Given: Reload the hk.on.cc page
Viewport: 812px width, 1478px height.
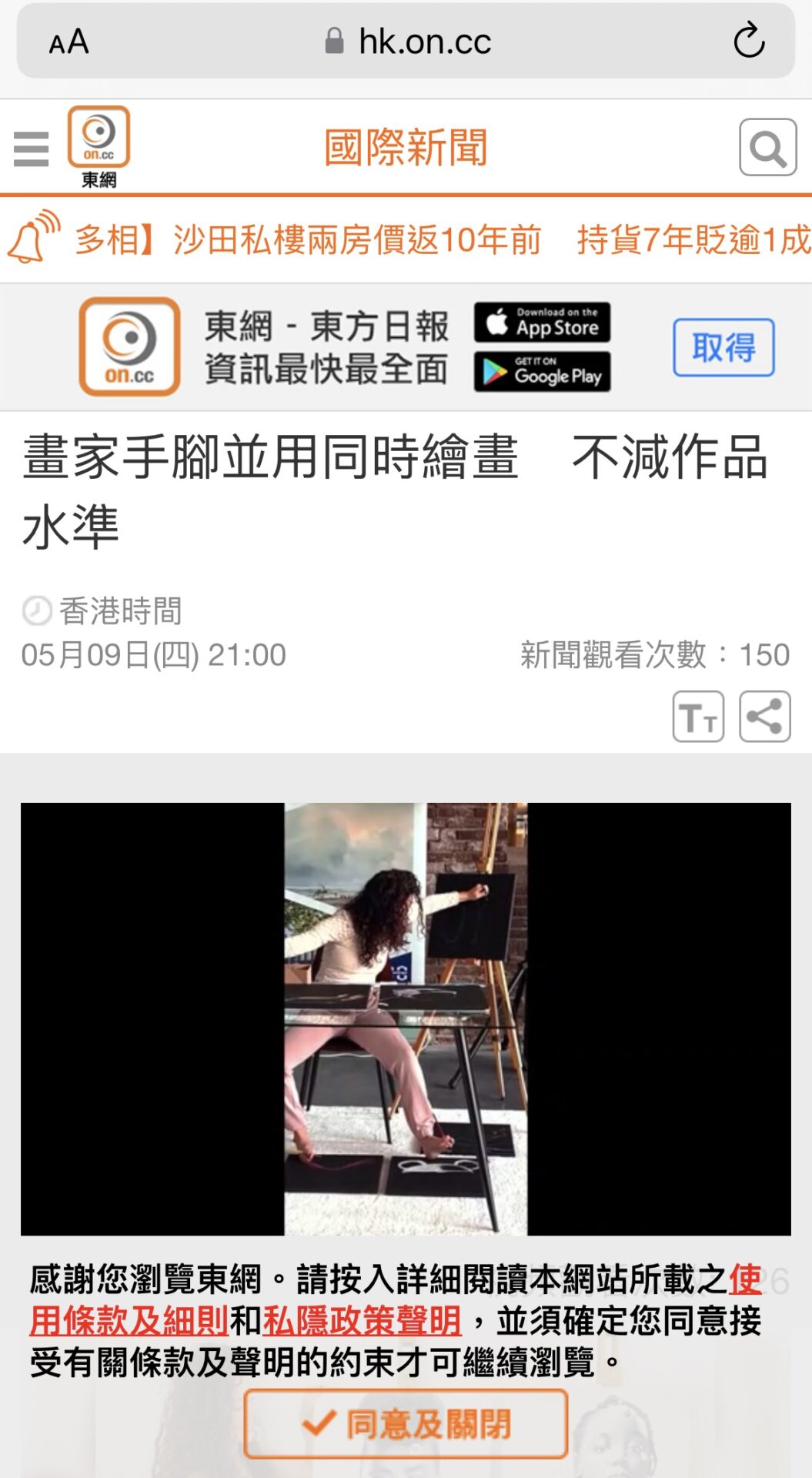Looking at the screenshot, I should coord(748,42).
